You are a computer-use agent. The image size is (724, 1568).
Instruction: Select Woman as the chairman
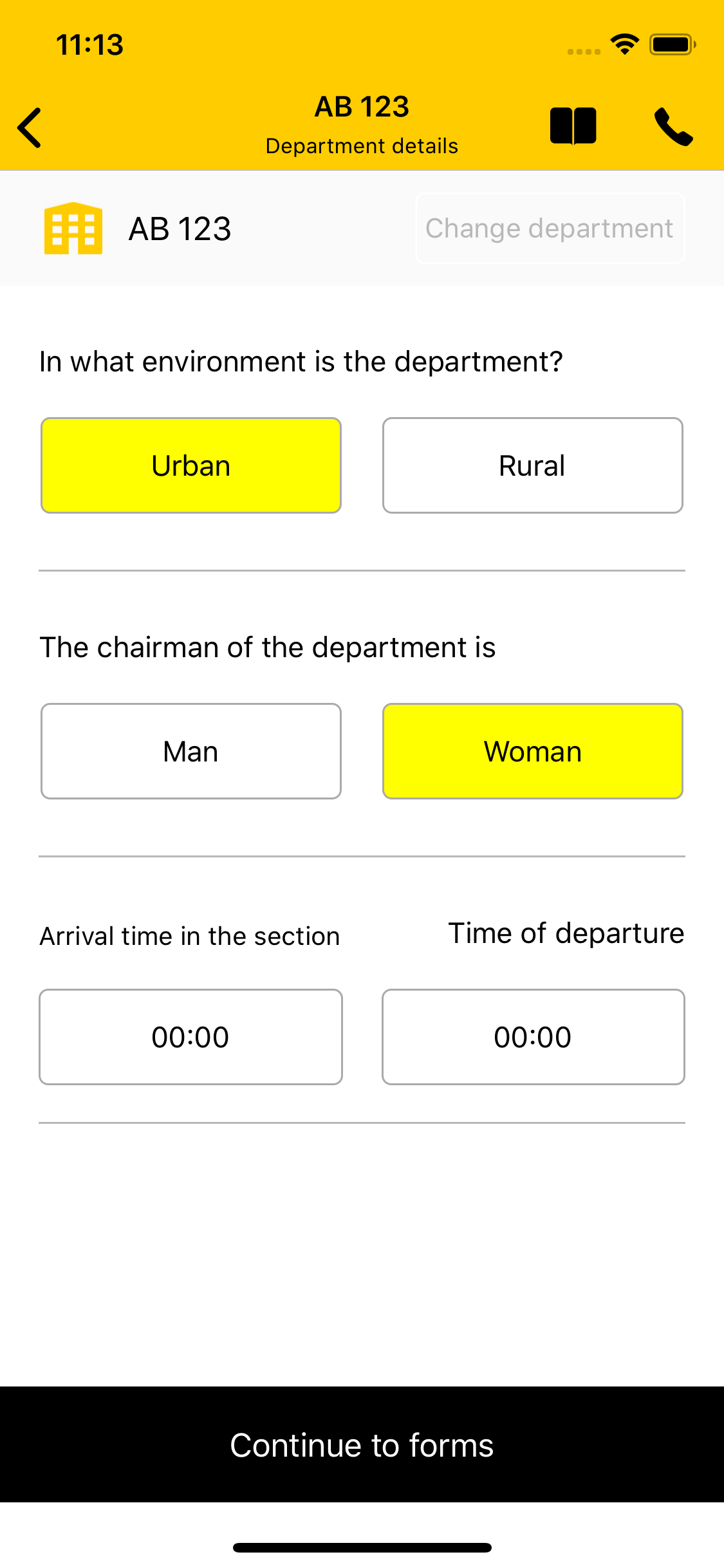click(x=532, y=751)
